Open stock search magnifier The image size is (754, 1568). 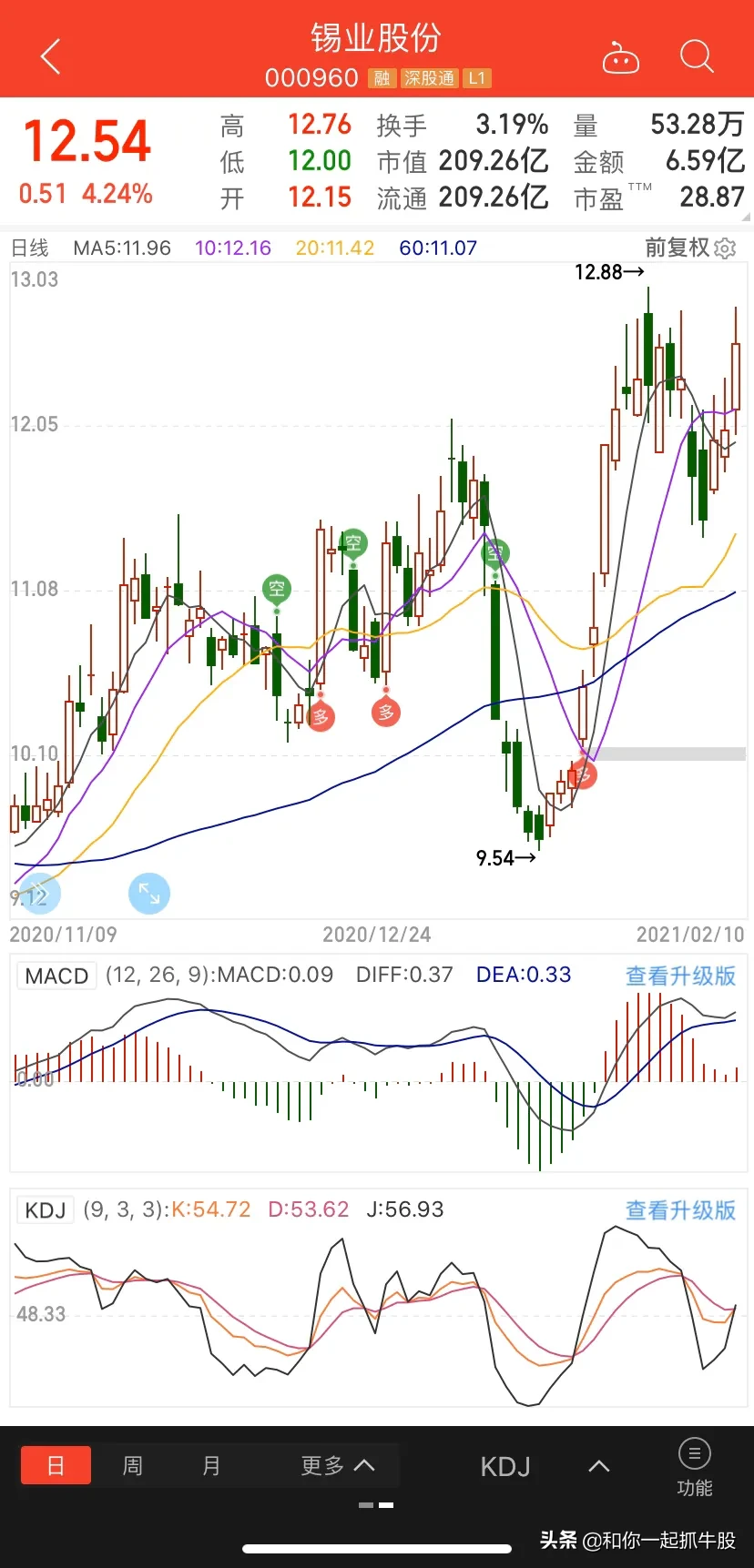tap(697, 56)
